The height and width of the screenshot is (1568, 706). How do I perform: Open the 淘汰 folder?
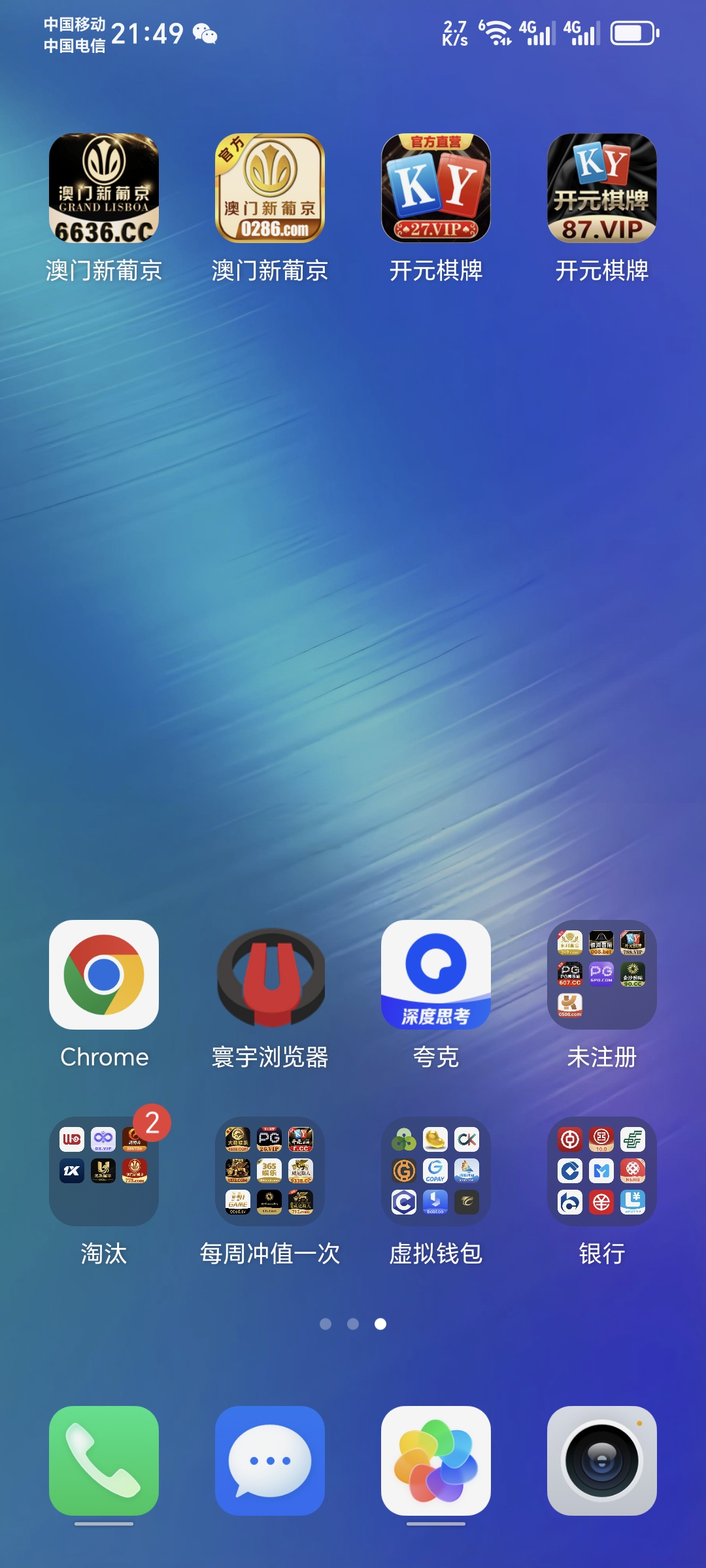pyautogui.click(x=104, y=1171)
